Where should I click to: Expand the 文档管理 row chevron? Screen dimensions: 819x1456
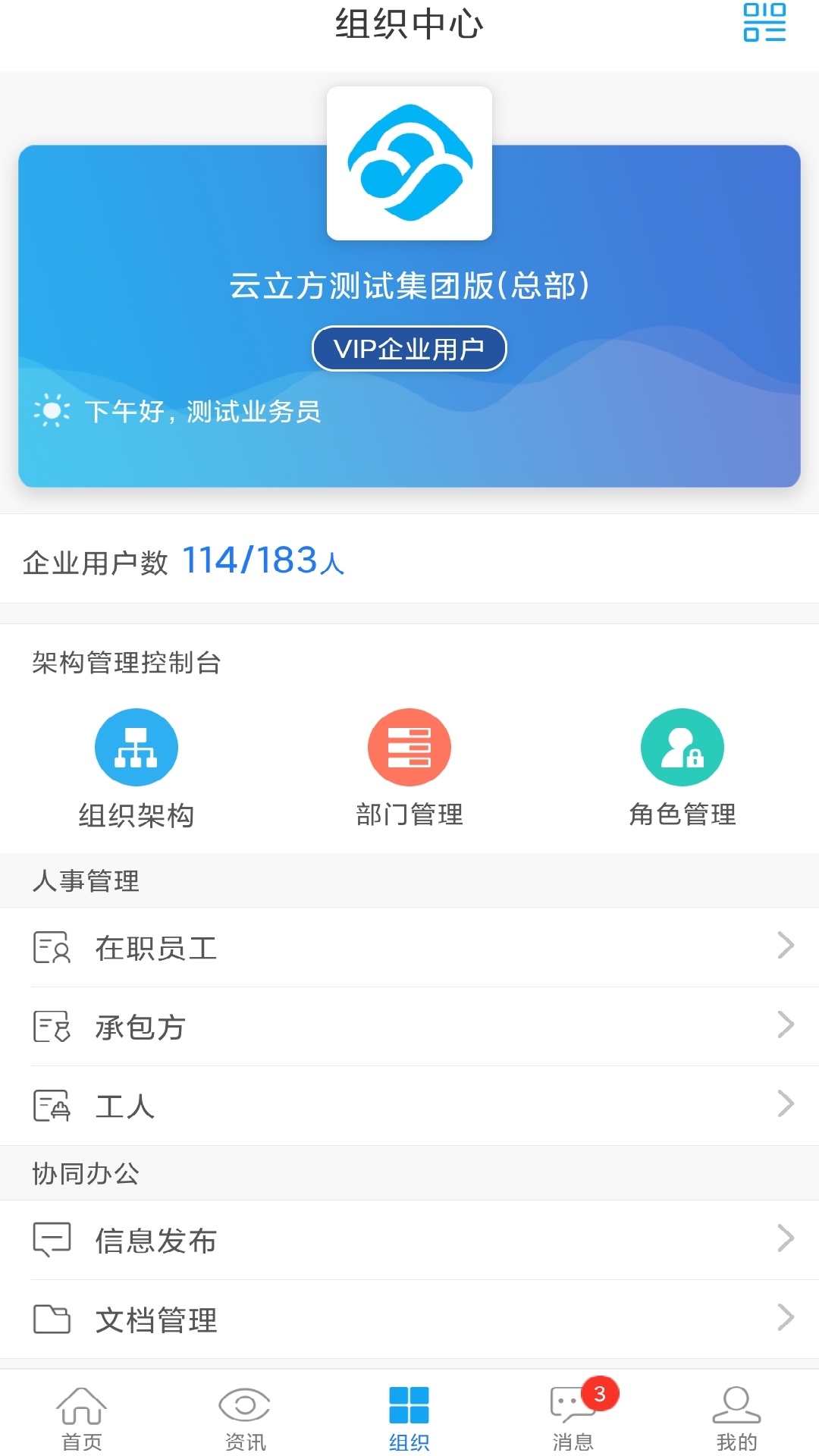[x=786, y=1318]
